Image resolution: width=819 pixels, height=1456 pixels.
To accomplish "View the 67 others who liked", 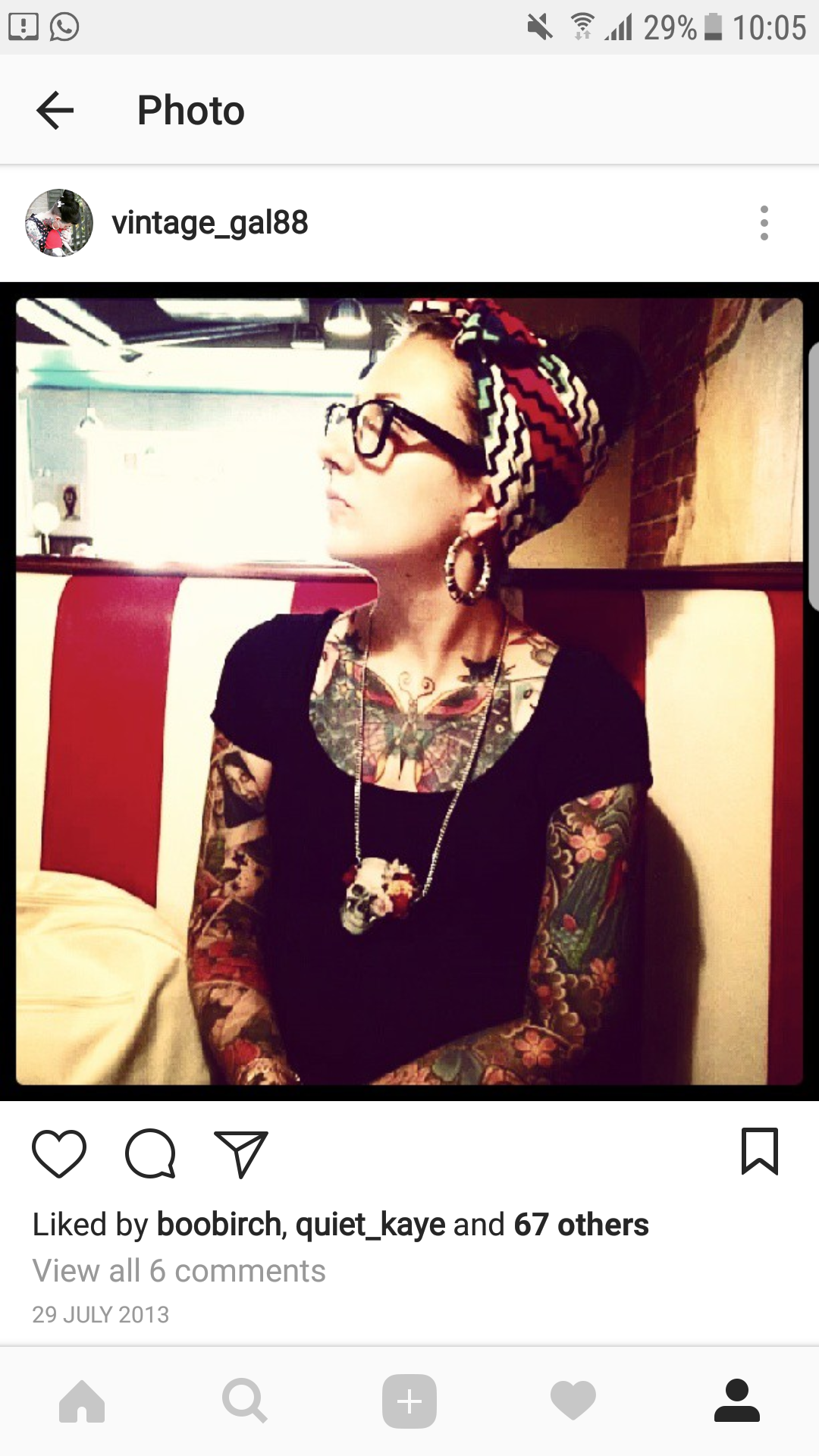I will point(581,1225).
